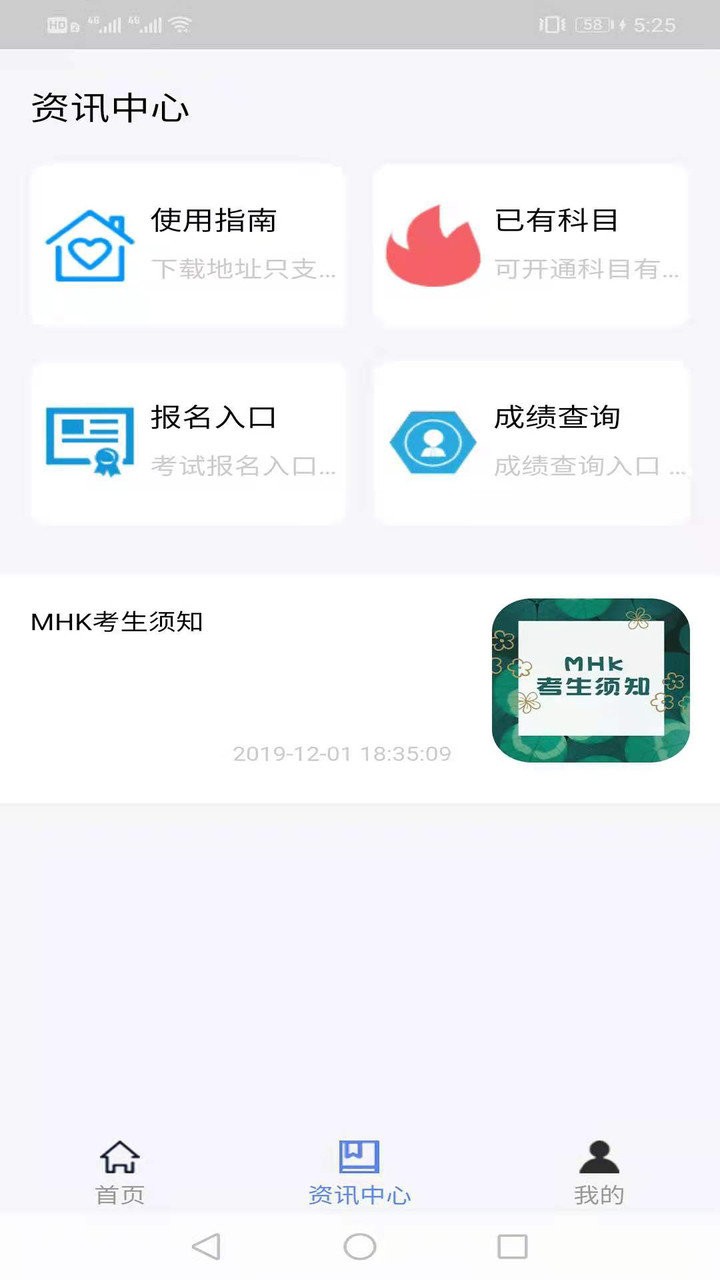Open the 报名入口 card

(188, 440)
